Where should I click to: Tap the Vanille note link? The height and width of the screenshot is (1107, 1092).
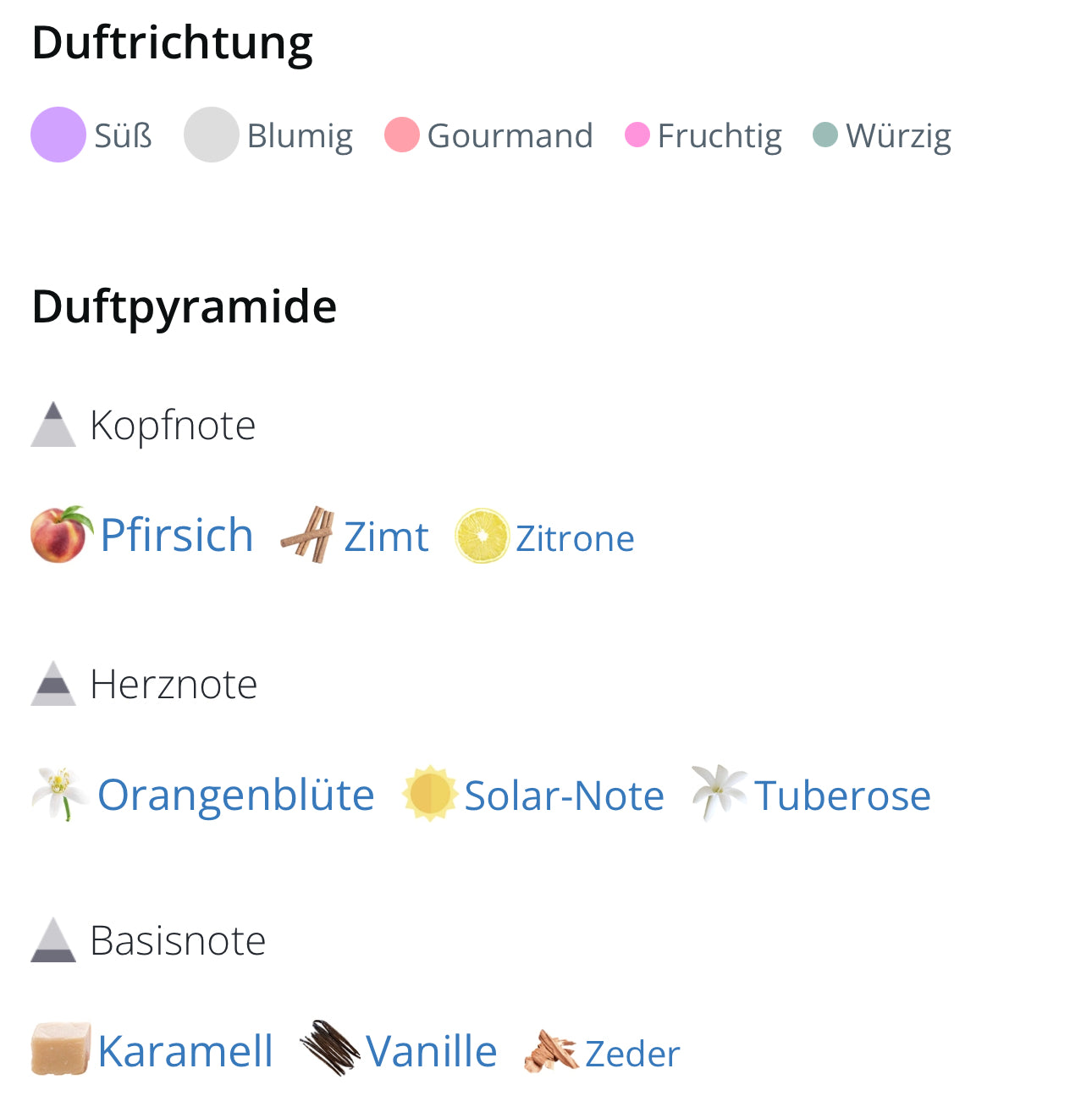(431, 1052)
